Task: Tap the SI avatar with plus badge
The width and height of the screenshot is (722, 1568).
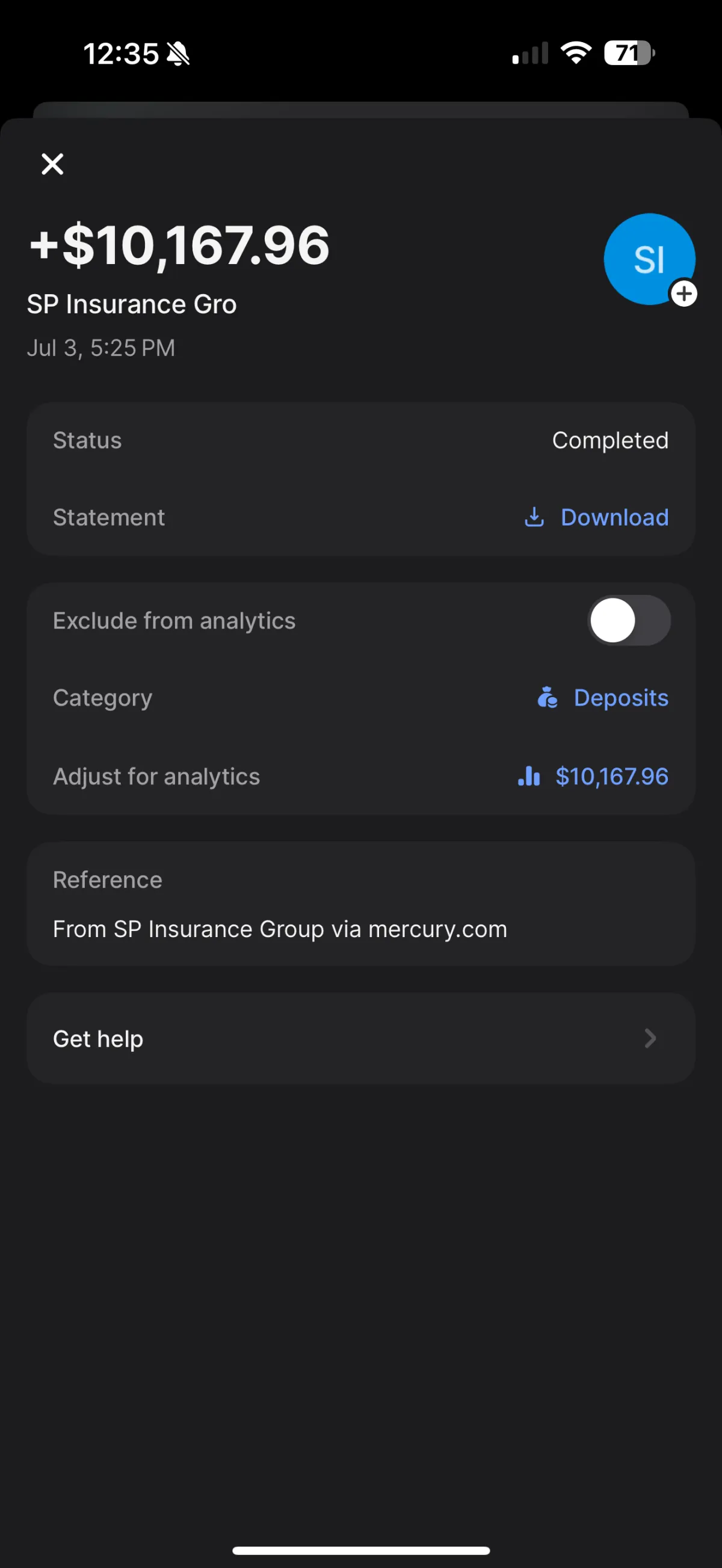Action: [650, 259]
